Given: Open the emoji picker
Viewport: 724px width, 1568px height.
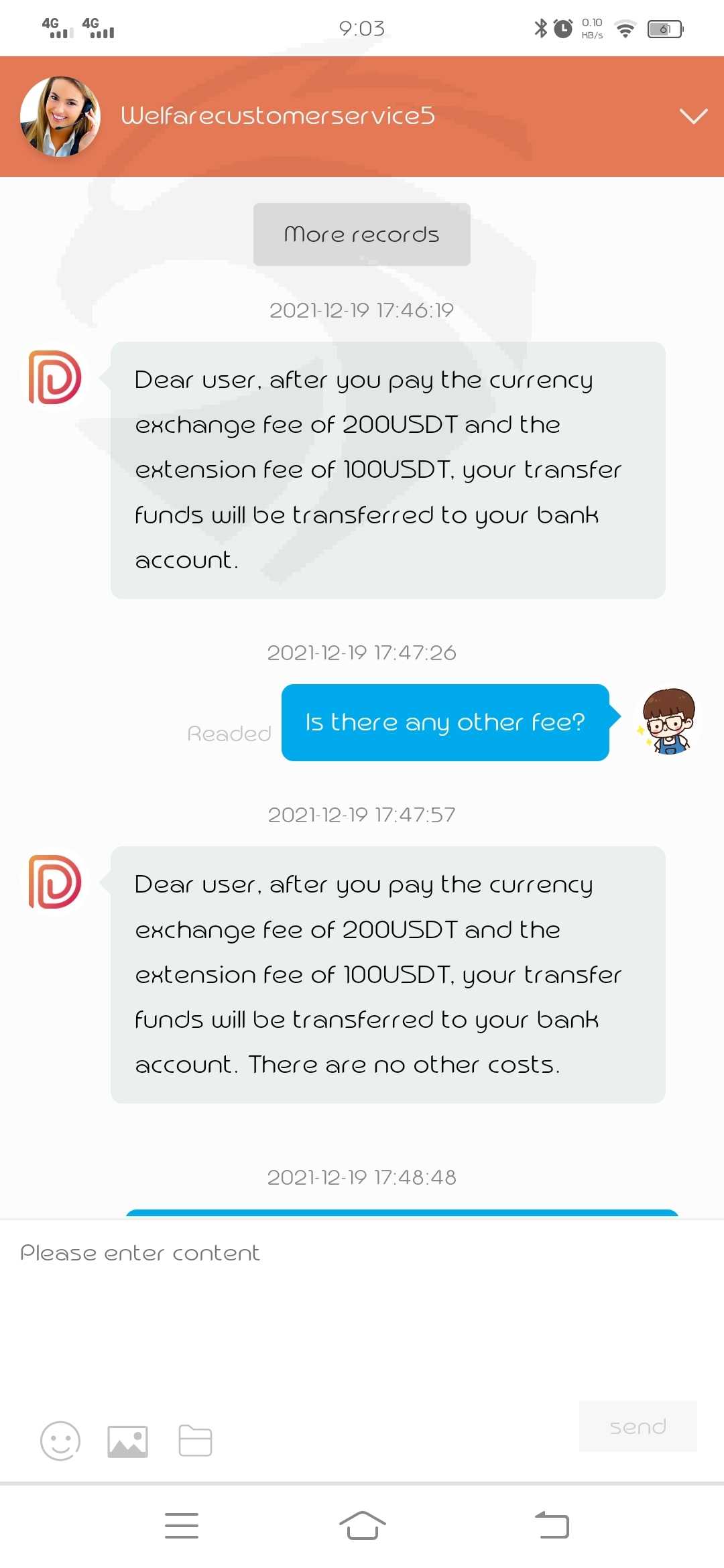Looking at the screenshot, I should 60,1441.
